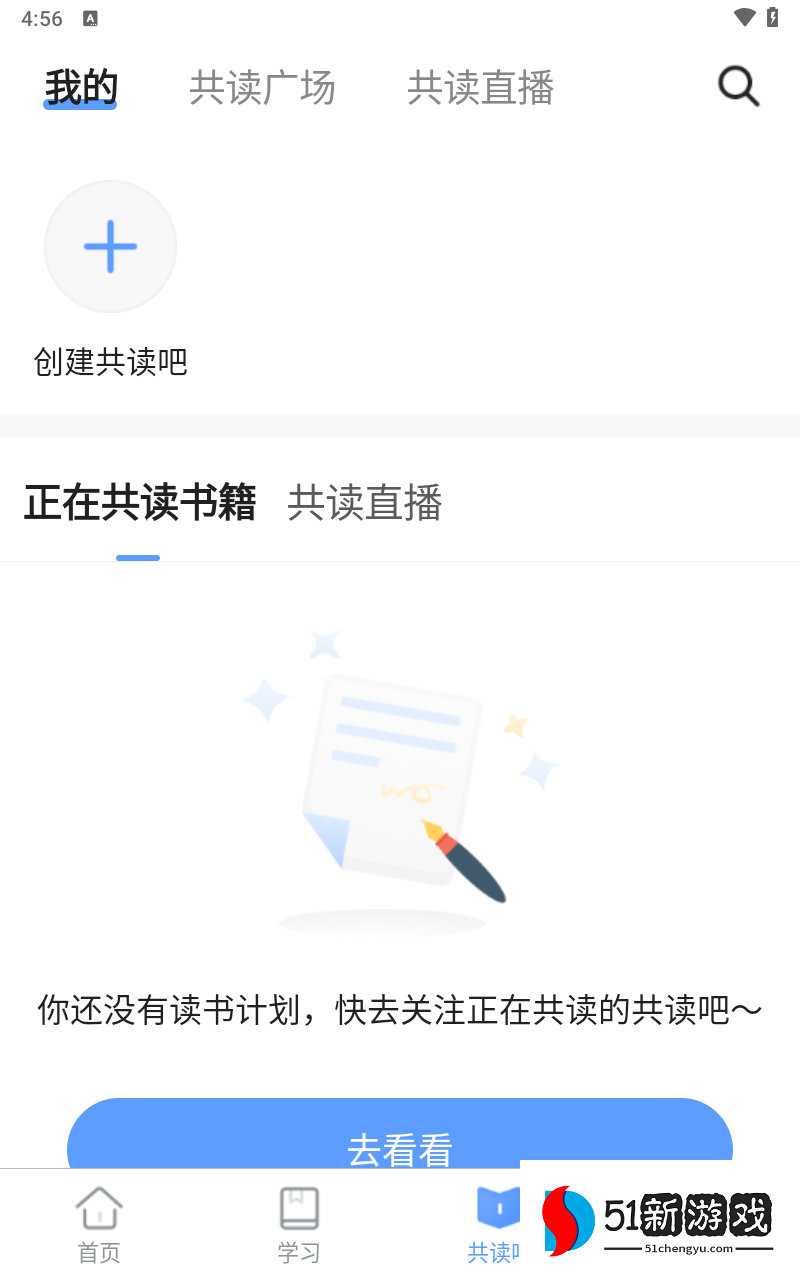Show the 正在共读书籍 section
The width and height of the screenshot is (800, 1280).
(x=140, y=502)
